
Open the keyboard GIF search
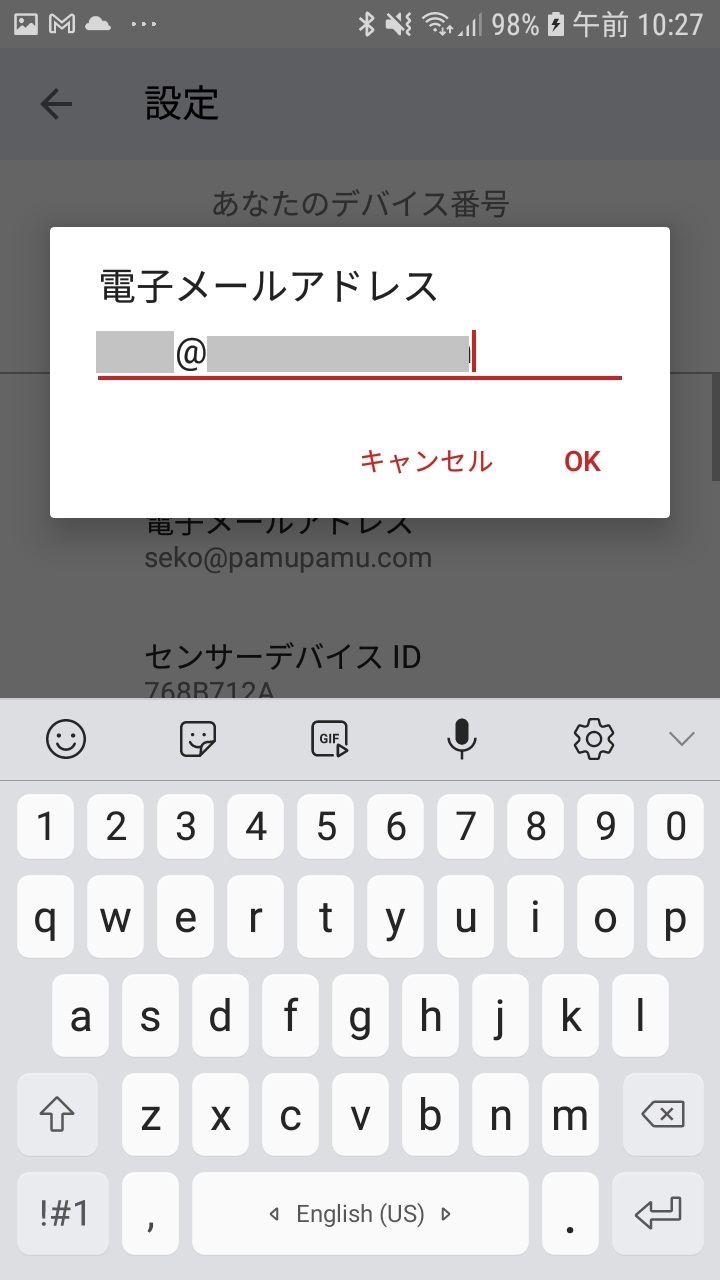330,739
